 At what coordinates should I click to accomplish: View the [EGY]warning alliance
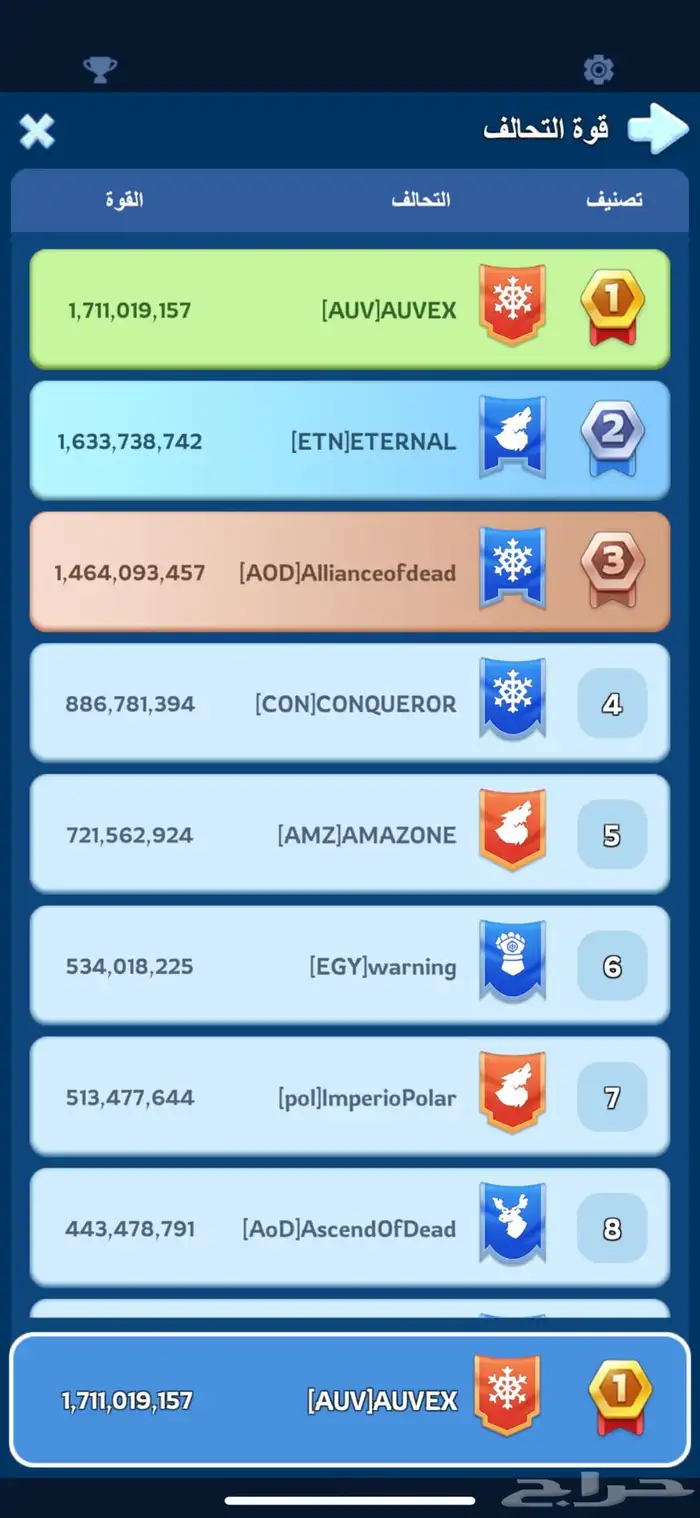click(x=350, y=966)
